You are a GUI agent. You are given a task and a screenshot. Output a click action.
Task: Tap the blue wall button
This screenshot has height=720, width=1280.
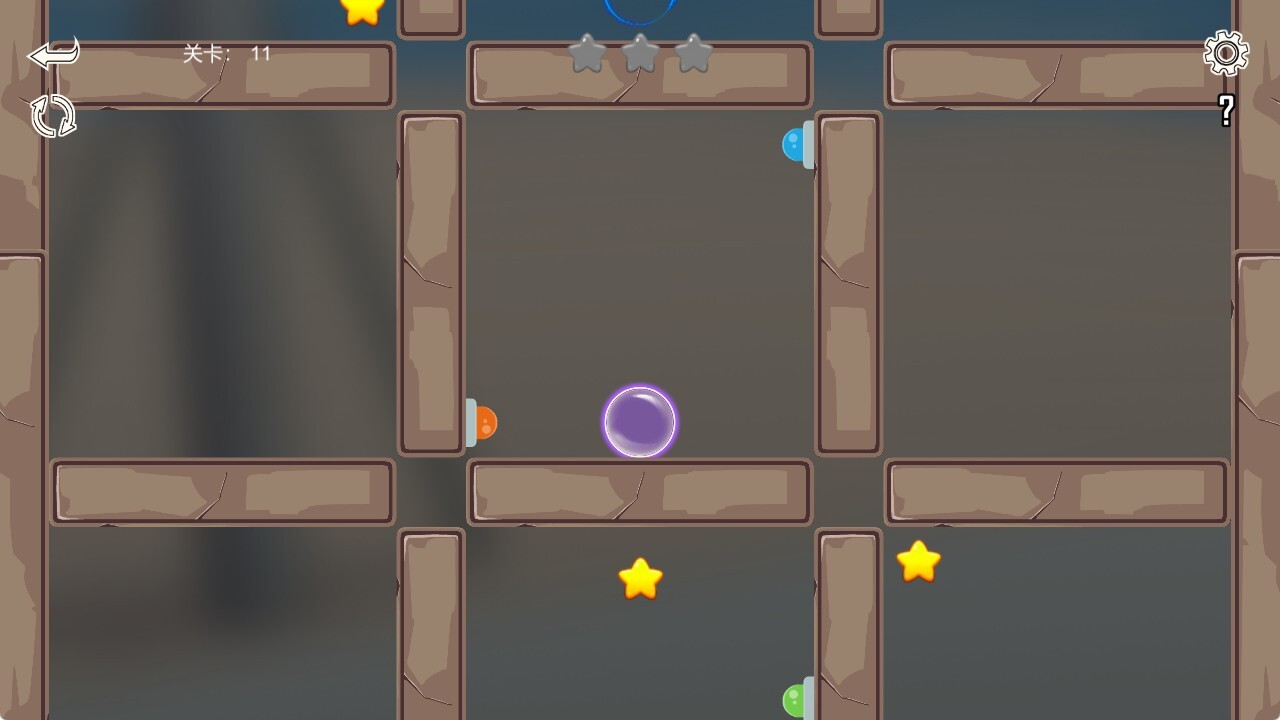(x=797, y=145)
